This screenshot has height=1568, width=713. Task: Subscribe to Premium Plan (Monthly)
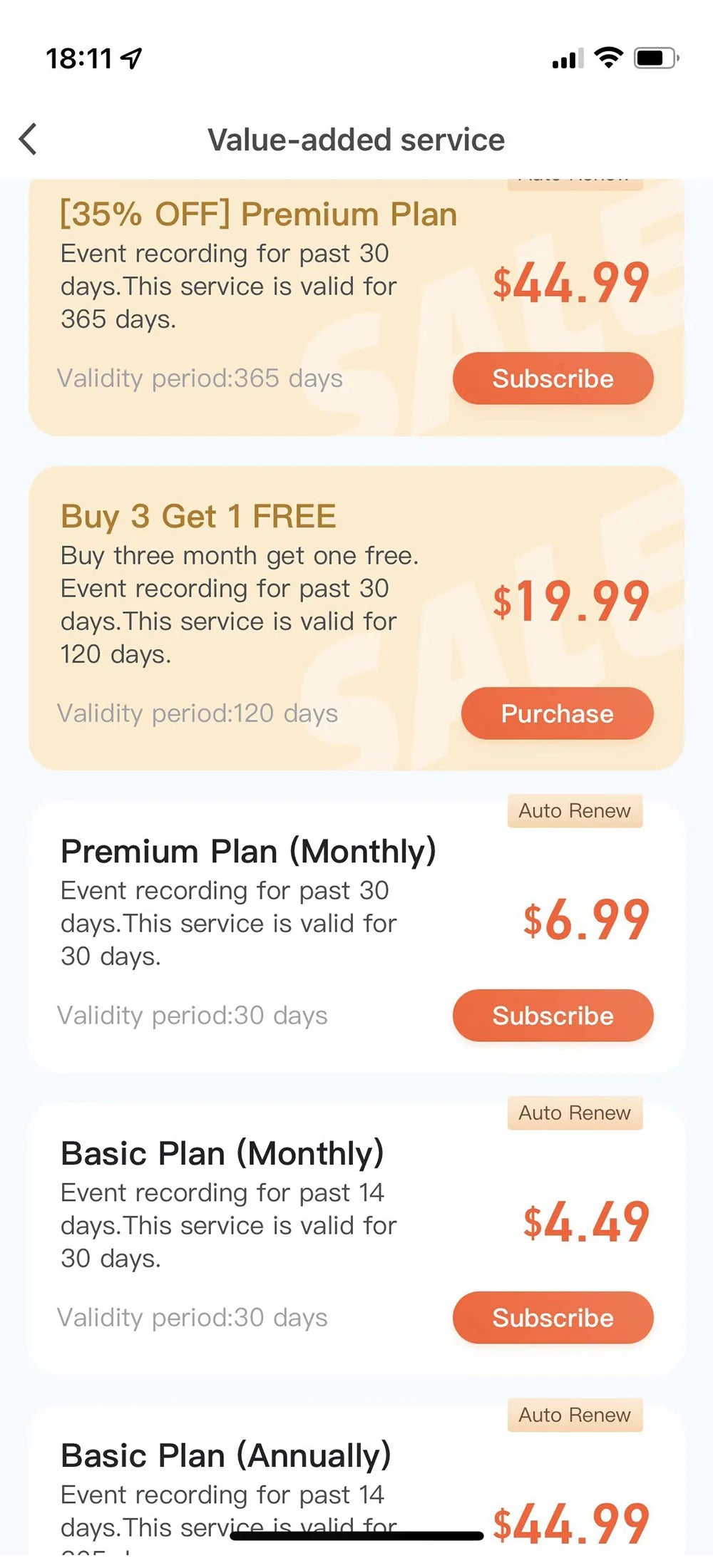pyautogui.click(x=553, y=1016)
